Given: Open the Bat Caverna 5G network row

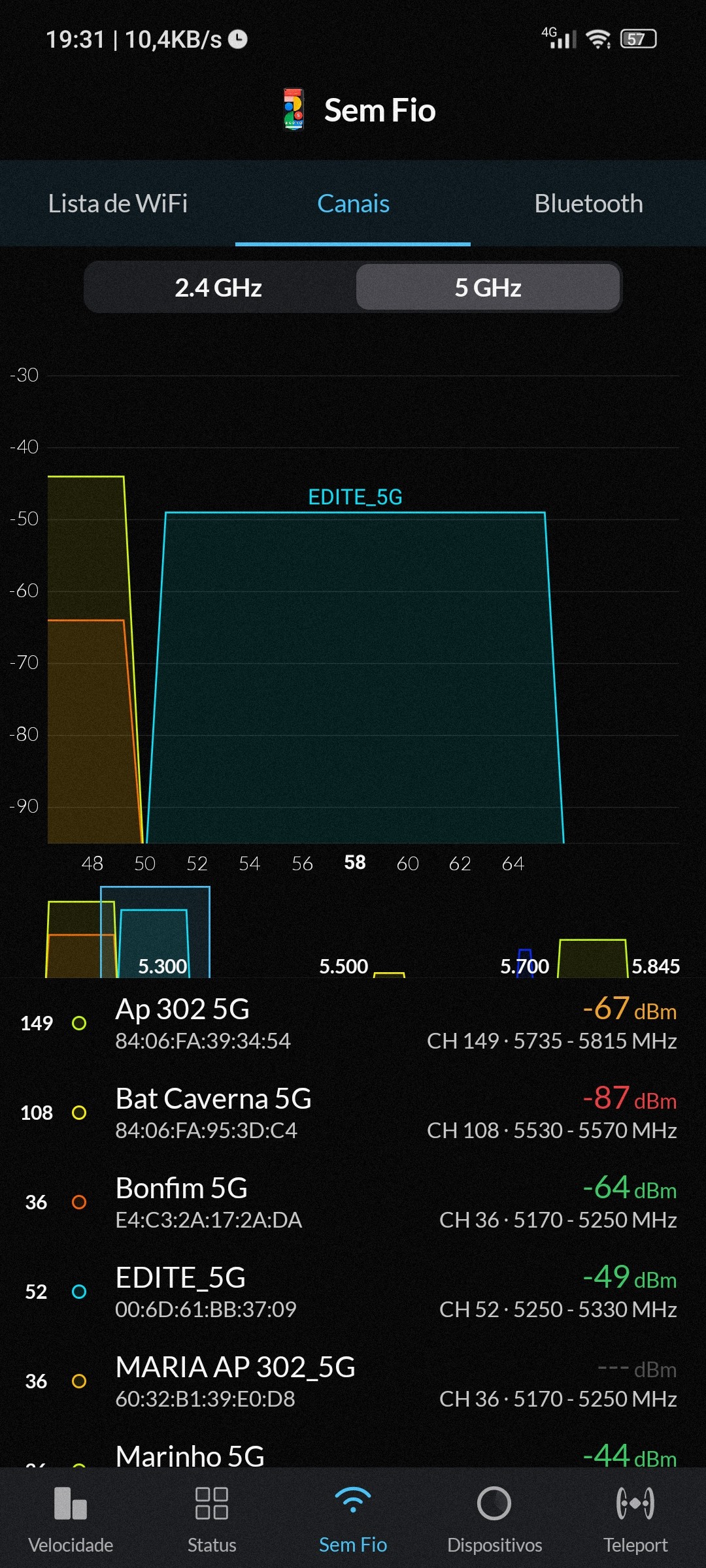Looking at the screenshot, I should (353, 1113).
